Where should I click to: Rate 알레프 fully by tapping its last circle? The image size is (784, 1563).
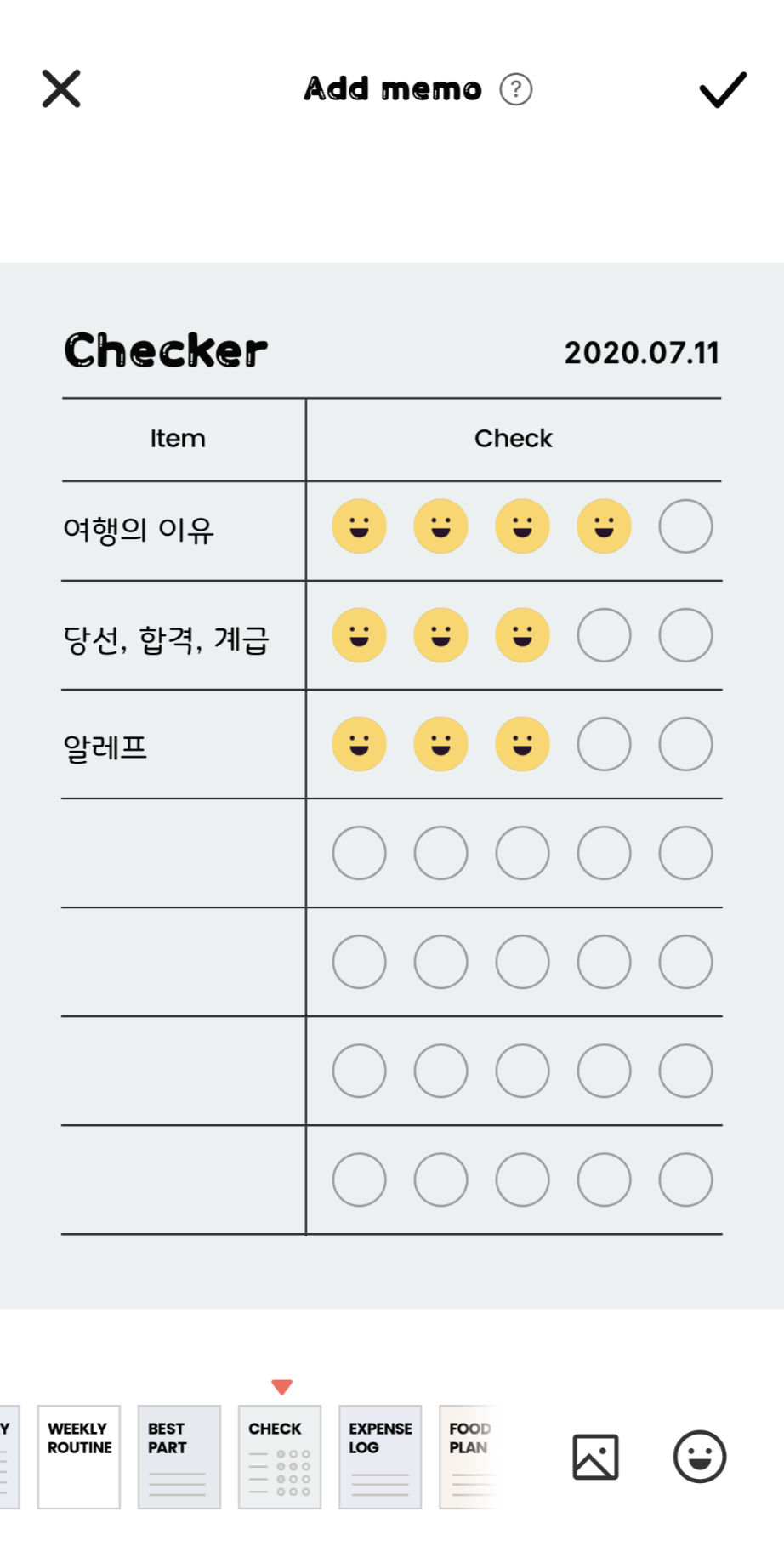[685, 744]
